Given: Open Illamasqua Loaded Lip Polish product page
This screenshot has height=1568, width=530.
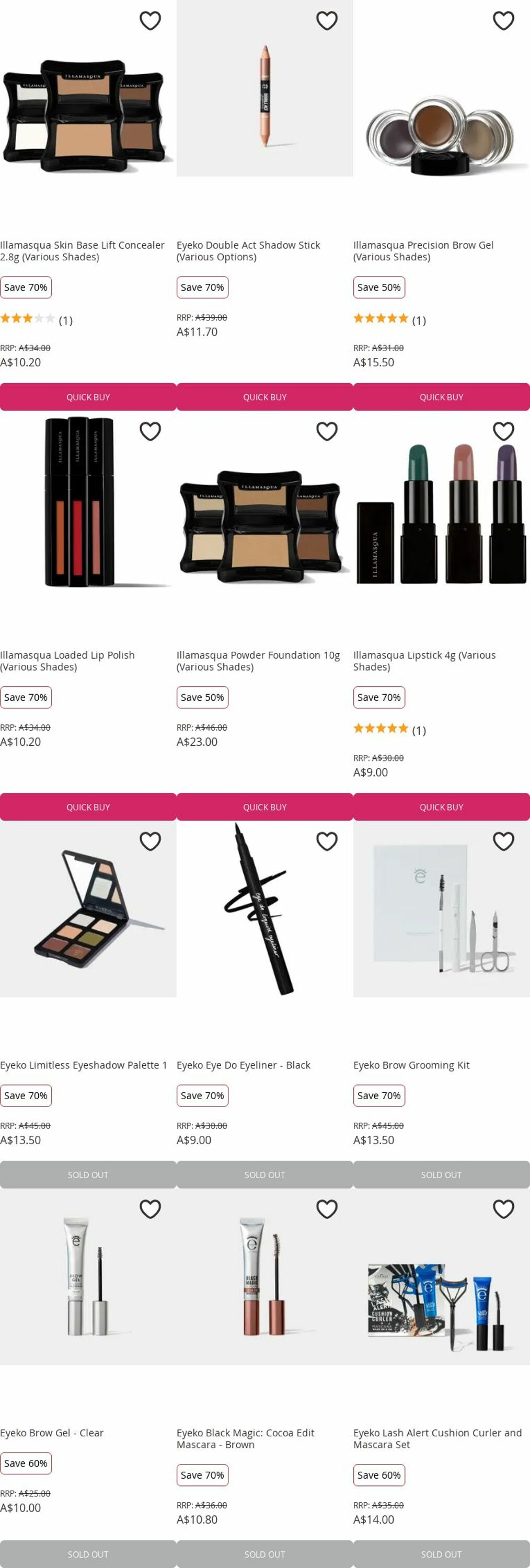Looking at the screenshot, I should pyautogui.click(x=67, y=661).
